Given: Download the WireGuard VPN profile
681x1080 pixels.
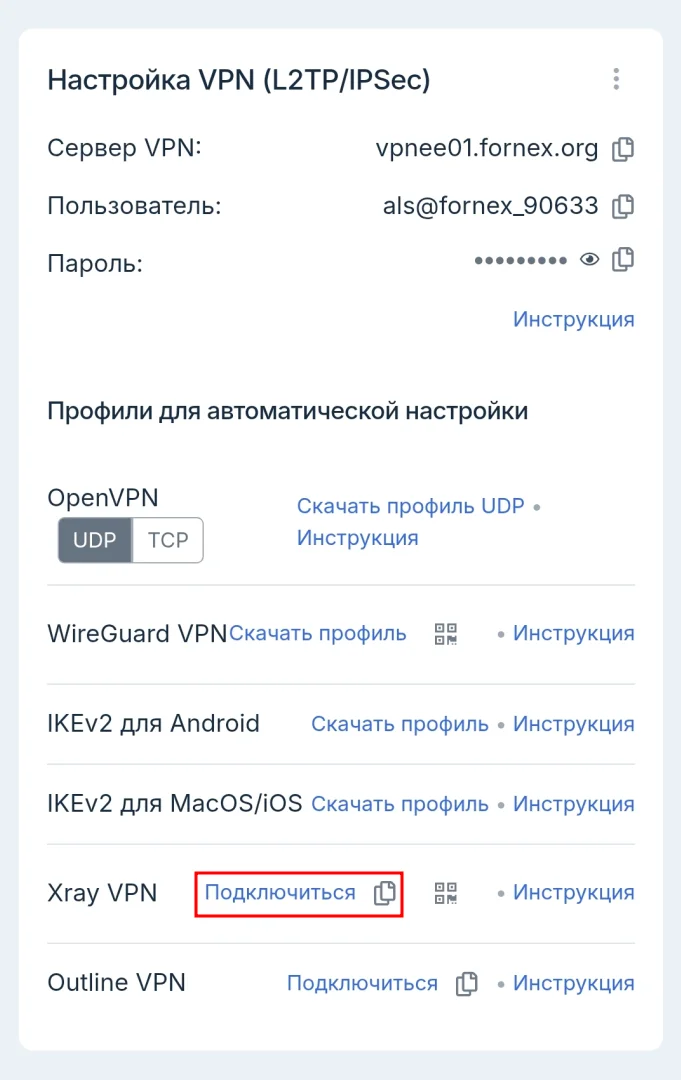Looking at the screenshot, I should (318, 633).
